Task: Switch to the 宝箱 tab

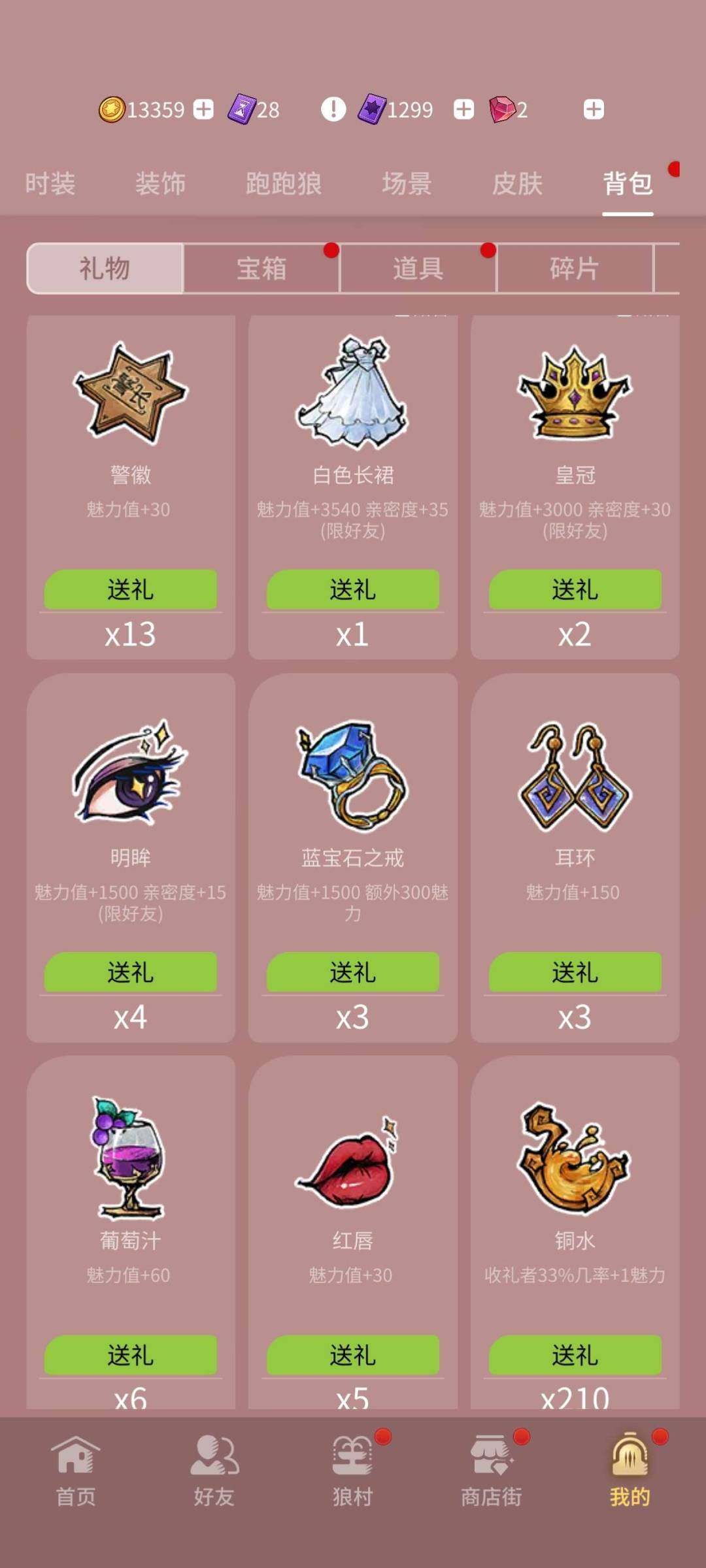Action: click(261, 269)
